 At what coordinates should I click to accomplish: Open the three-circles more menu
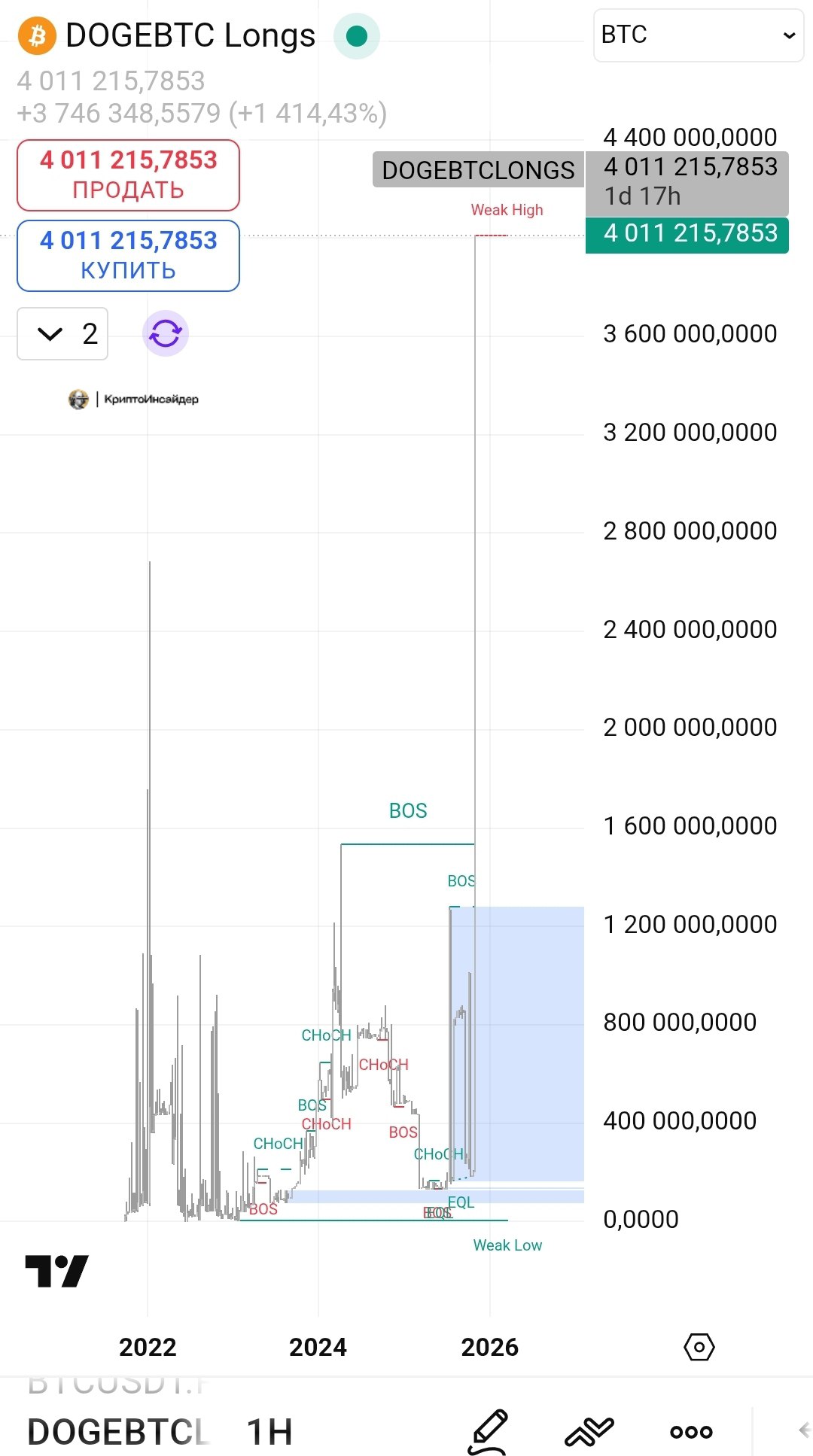[691, 1431]
